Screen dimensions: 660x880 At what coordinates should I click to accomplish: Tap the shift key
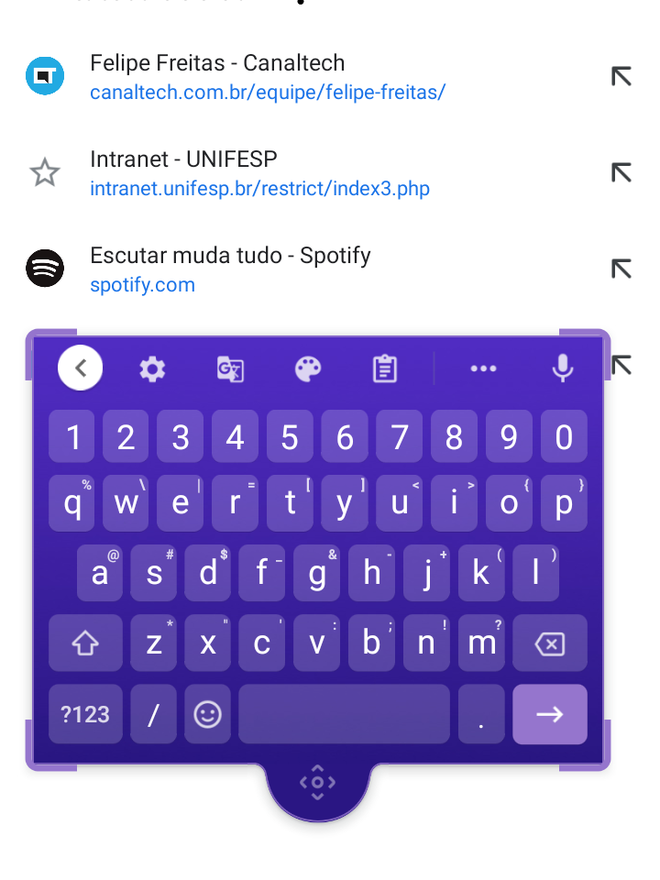coord(85,643)
